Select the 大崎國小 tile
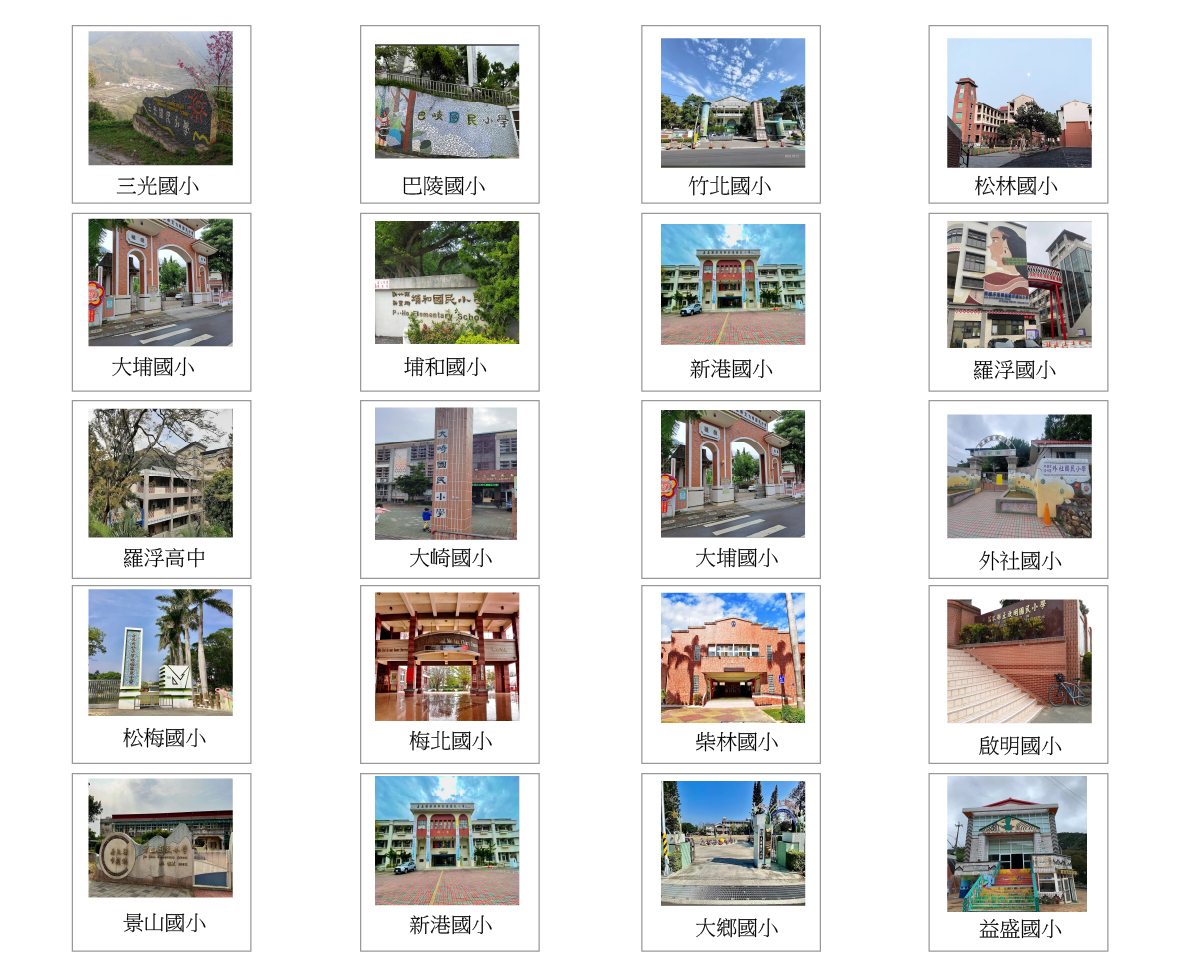 (x=448, y=489)
